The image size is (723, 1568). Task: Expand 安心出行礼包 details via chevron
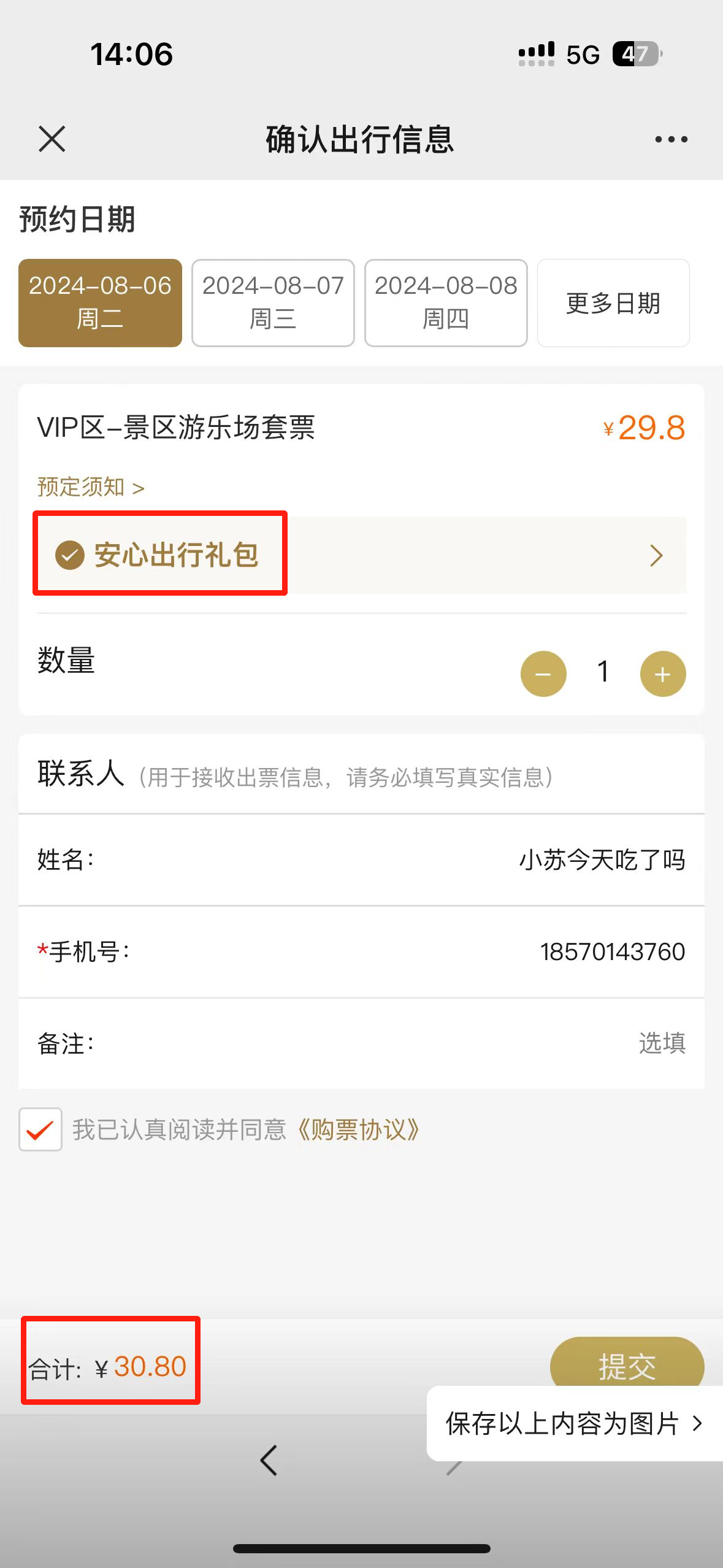pyautogui.click(x=656, y=555)
